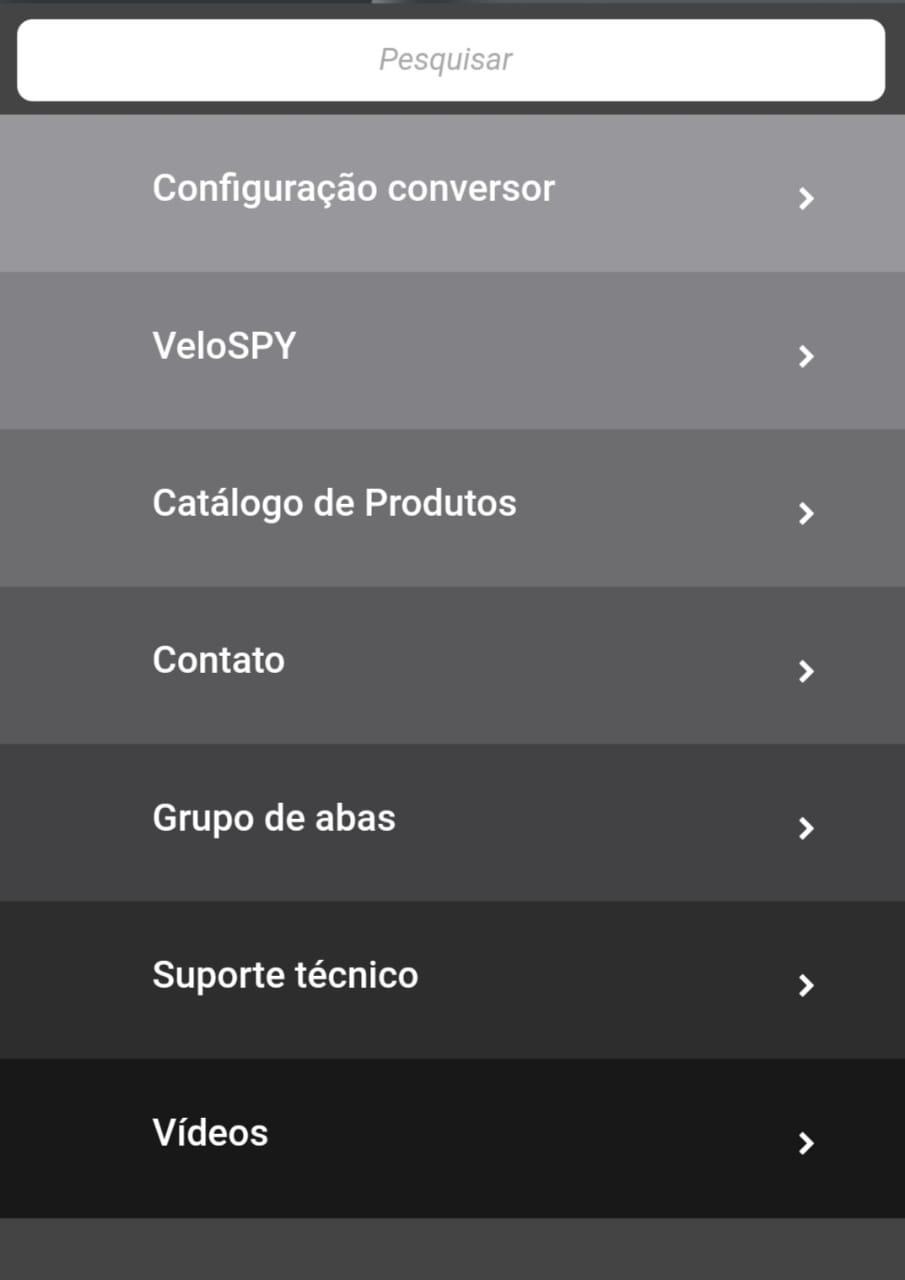Tap the Pesquisar search field
The width and height of the screenshot is (905, 1280).
tap(450, 60)
